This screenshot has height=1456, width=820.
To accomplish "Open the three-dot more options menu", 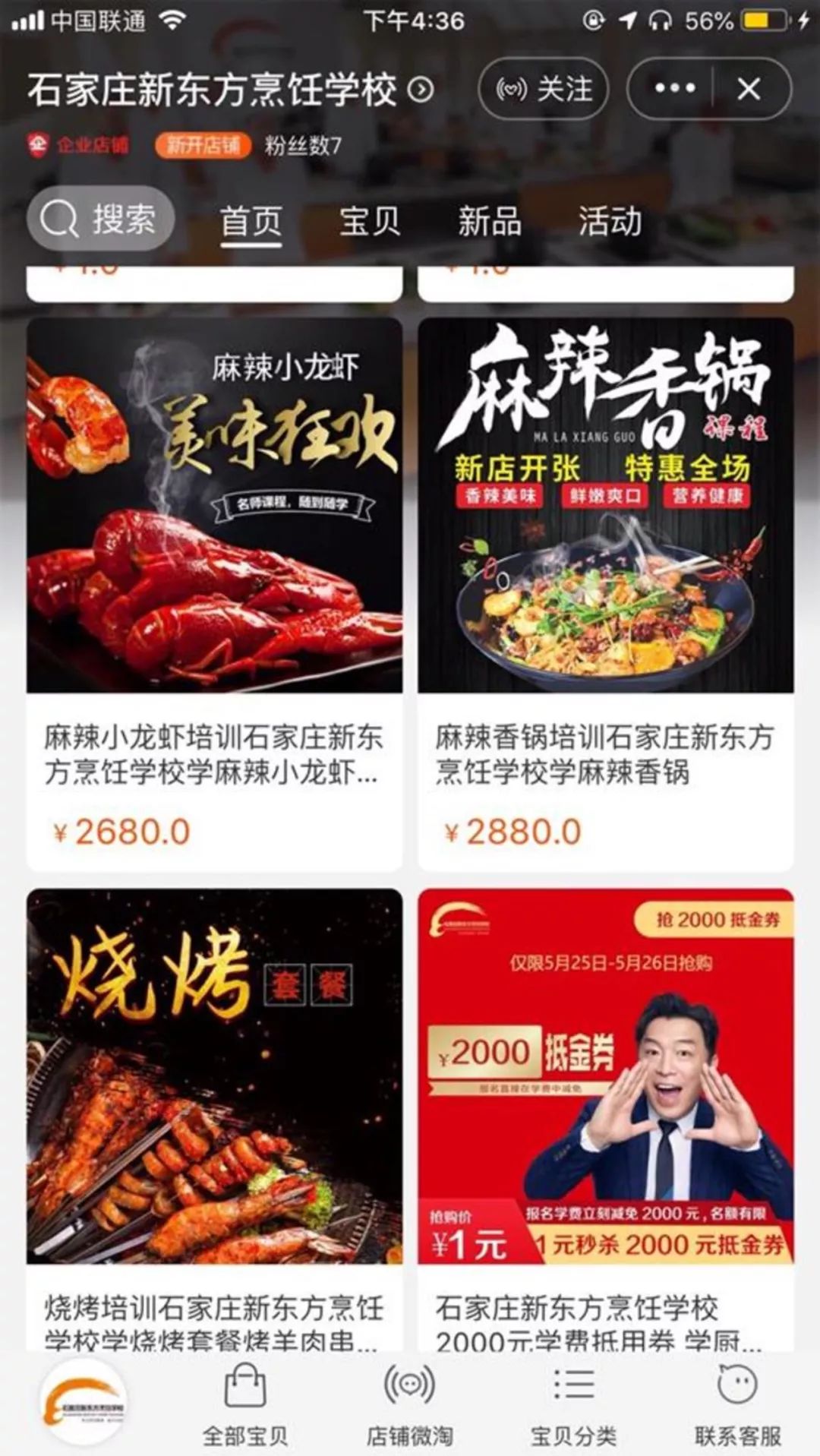I will (x=674, y=90).
